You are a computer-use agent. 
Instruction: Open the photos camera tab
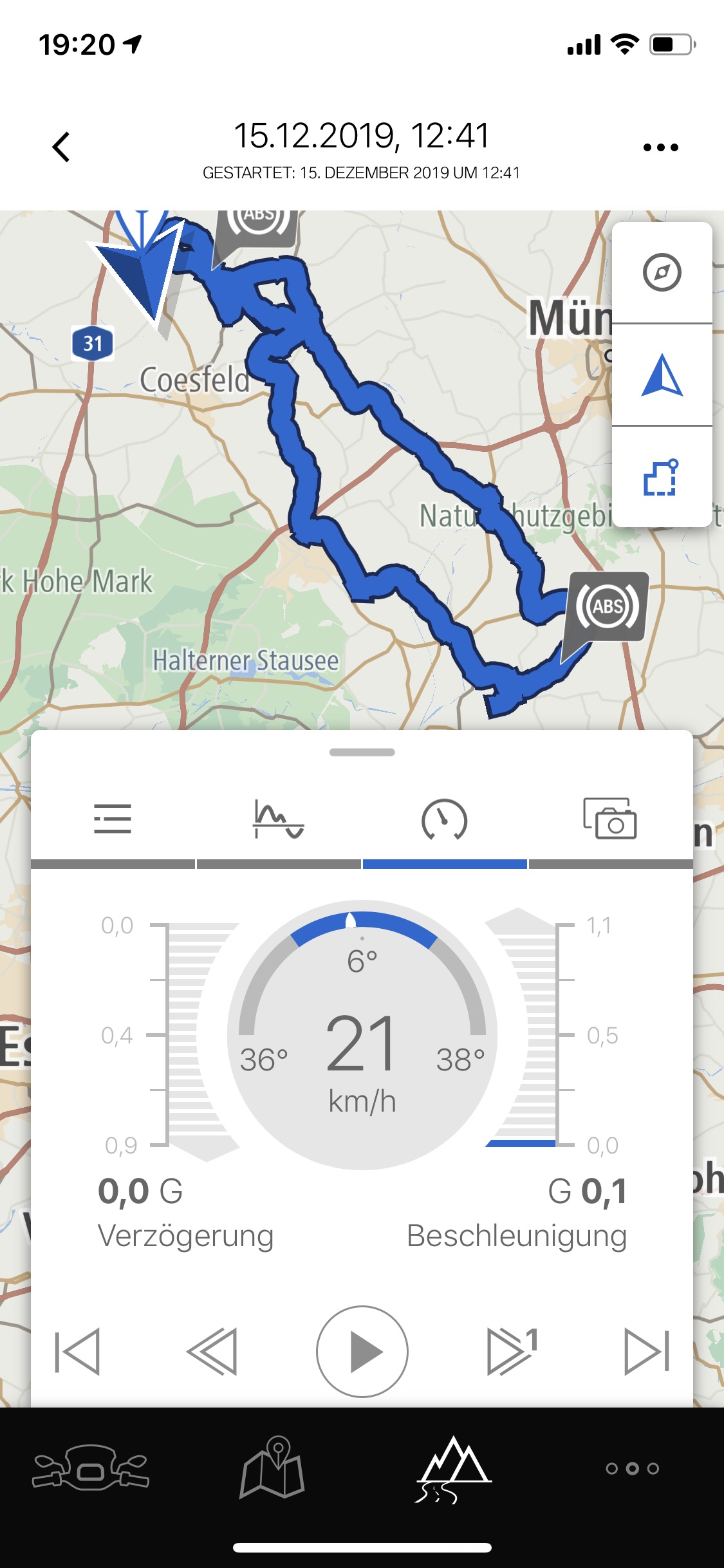coord(609,819)
